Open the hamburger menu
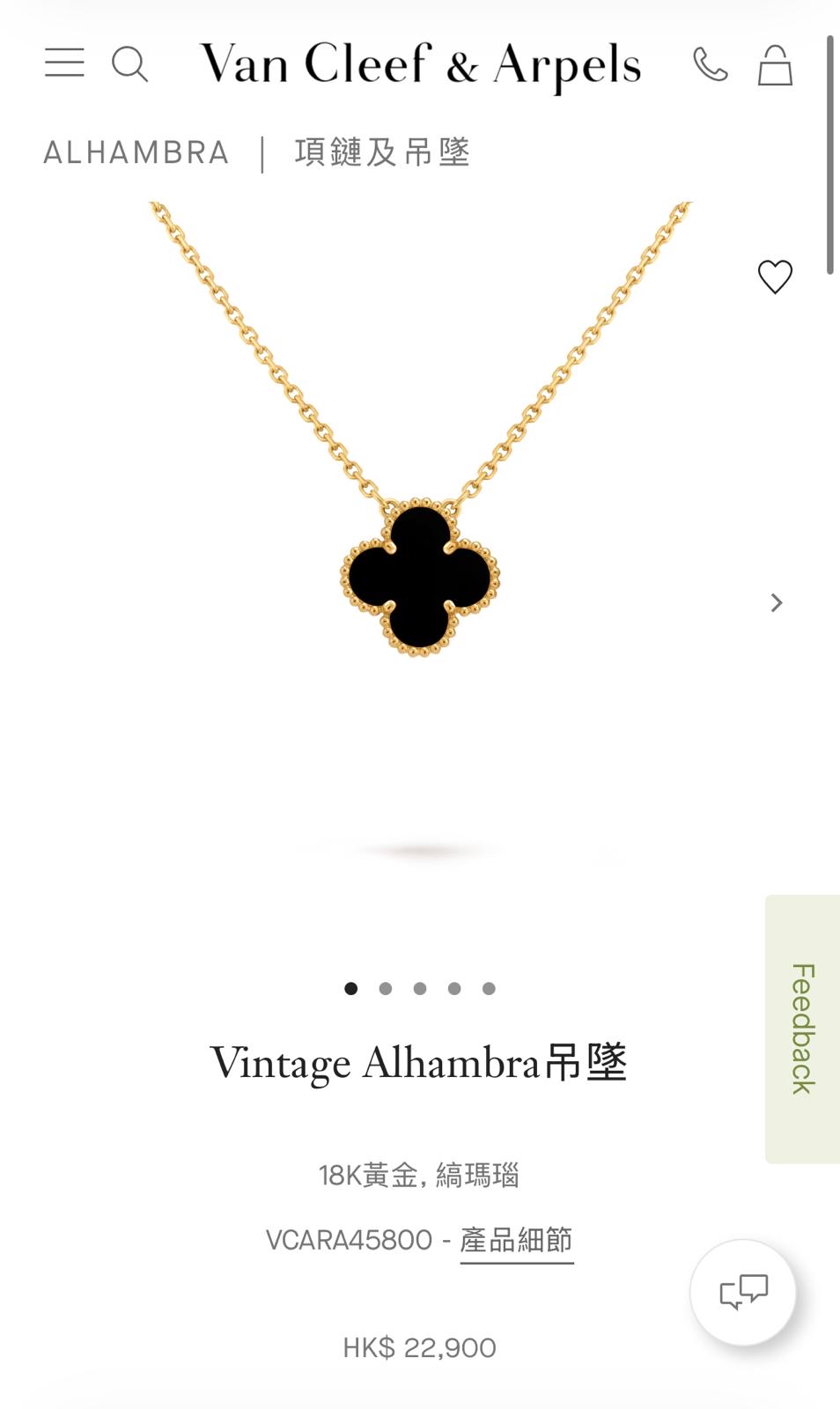 tap(64, 63)
